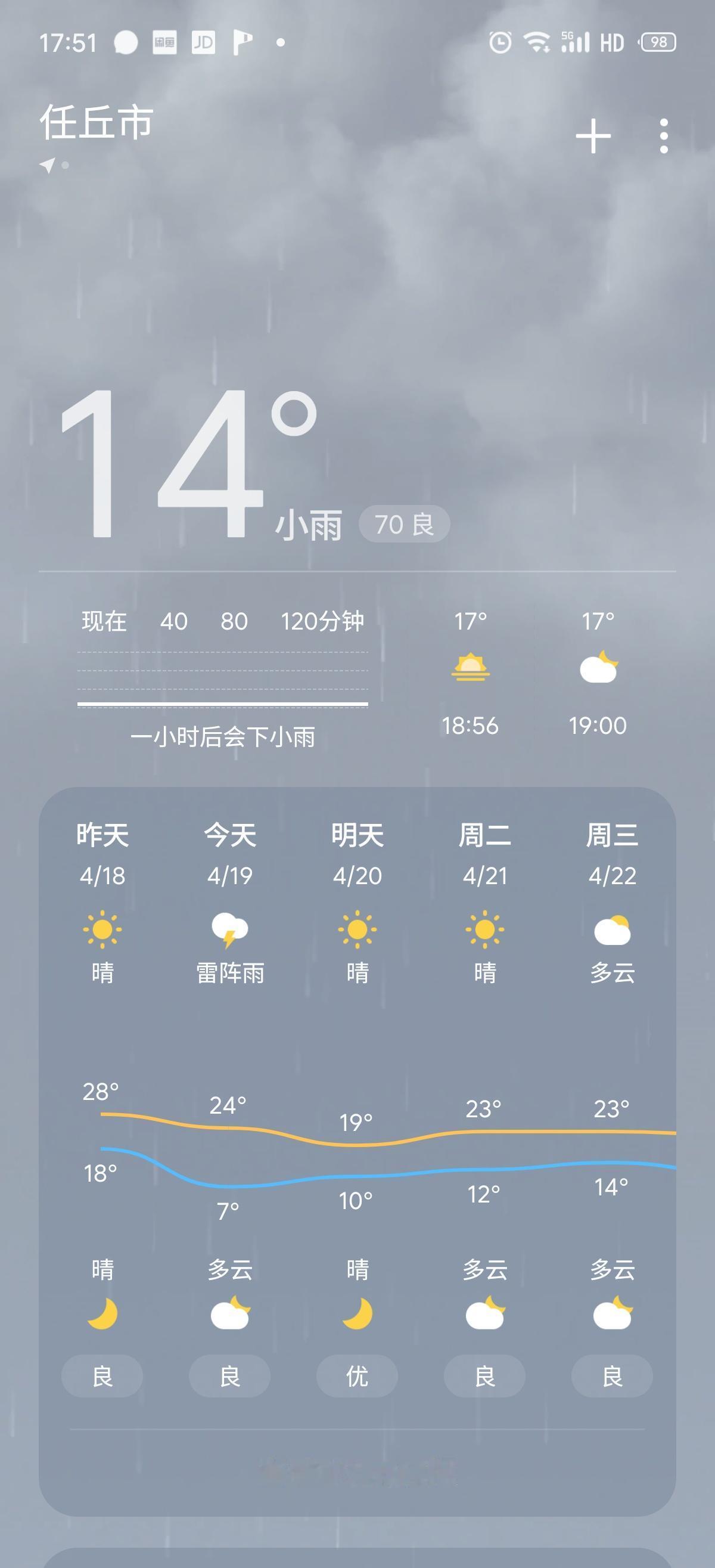Viewport: 715px width, 1568px height.
Task: Open more options with the three-dot menu
Action: point(663,135)
